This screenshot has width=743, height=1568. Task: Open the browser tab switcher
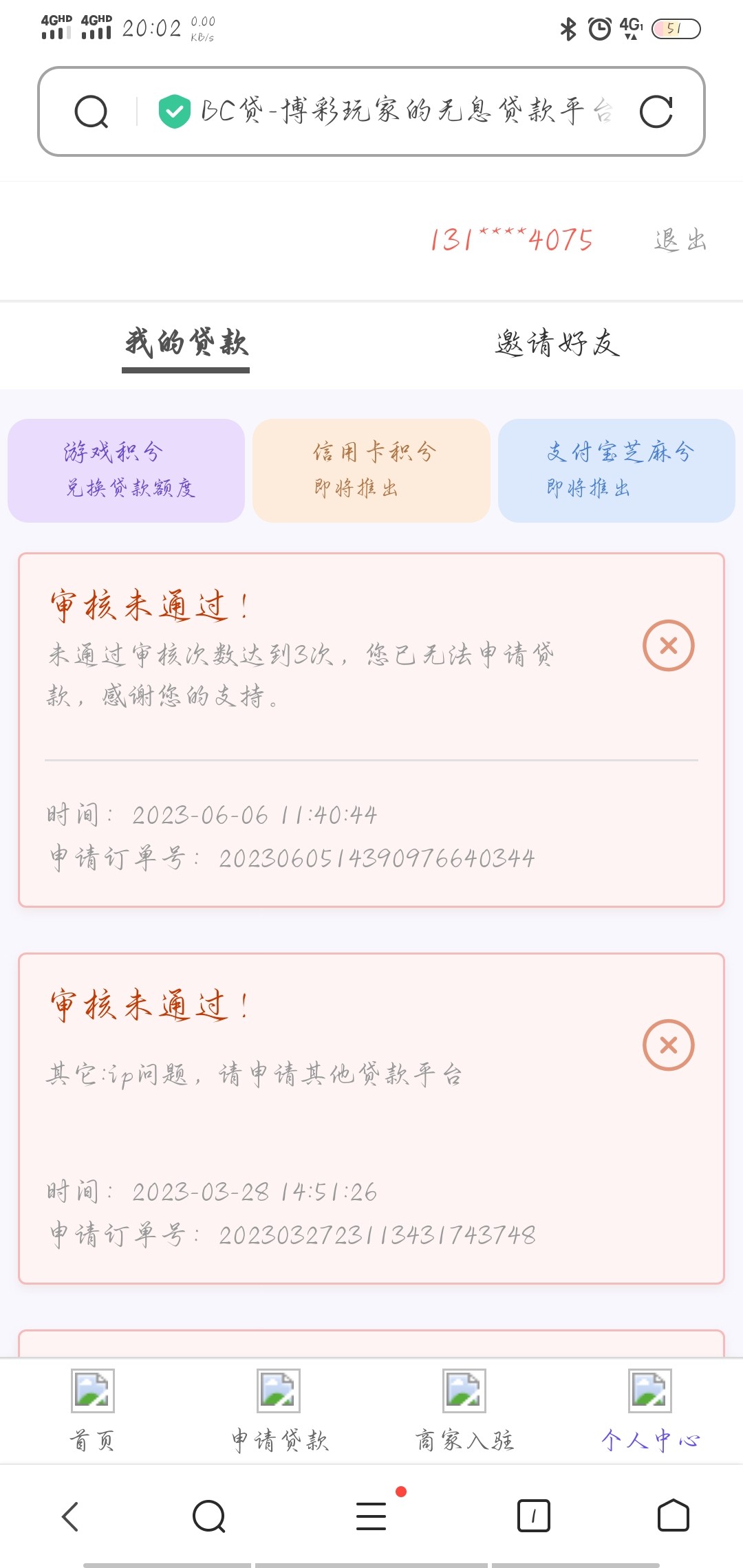[534, 1516]
